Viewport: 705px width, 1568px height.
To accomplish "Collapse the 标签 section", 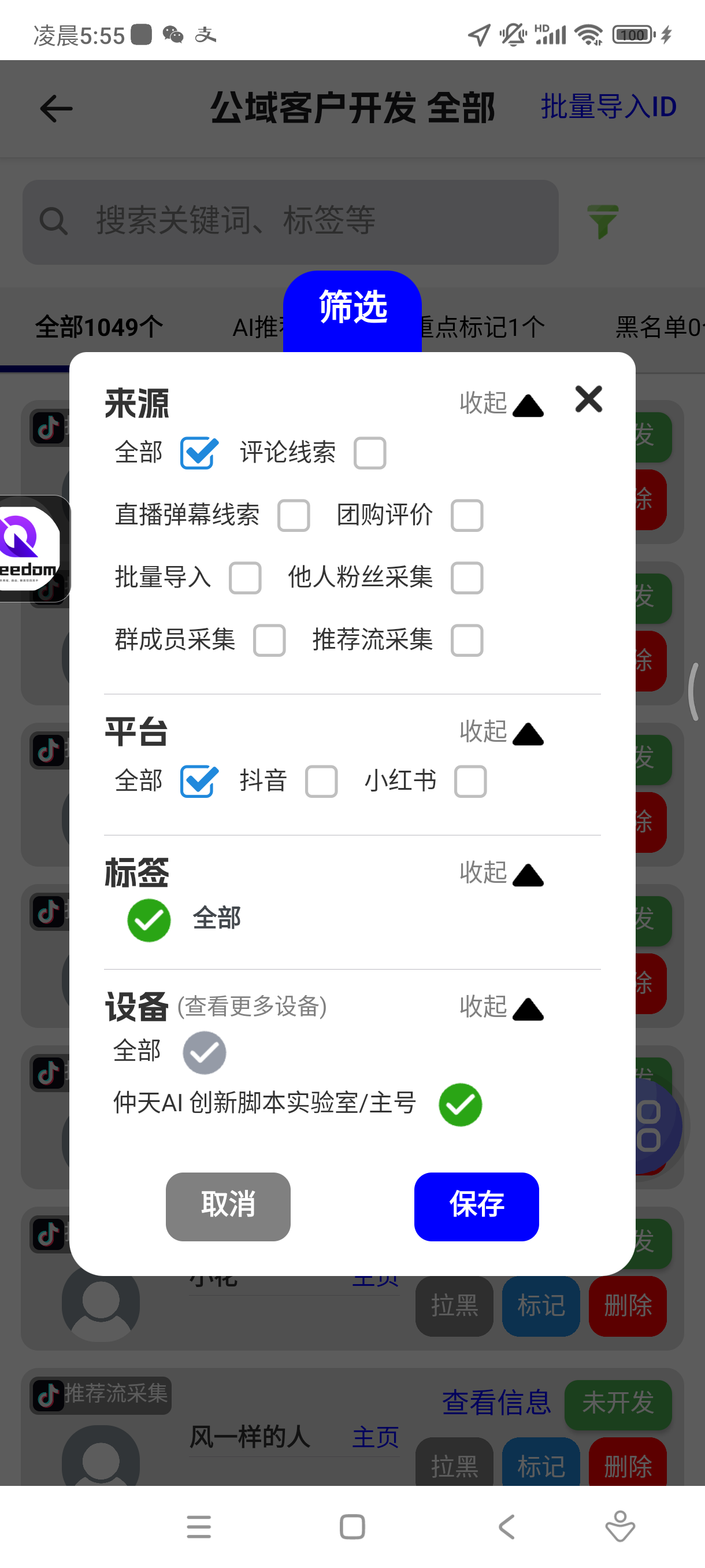I will pos(500,874).
